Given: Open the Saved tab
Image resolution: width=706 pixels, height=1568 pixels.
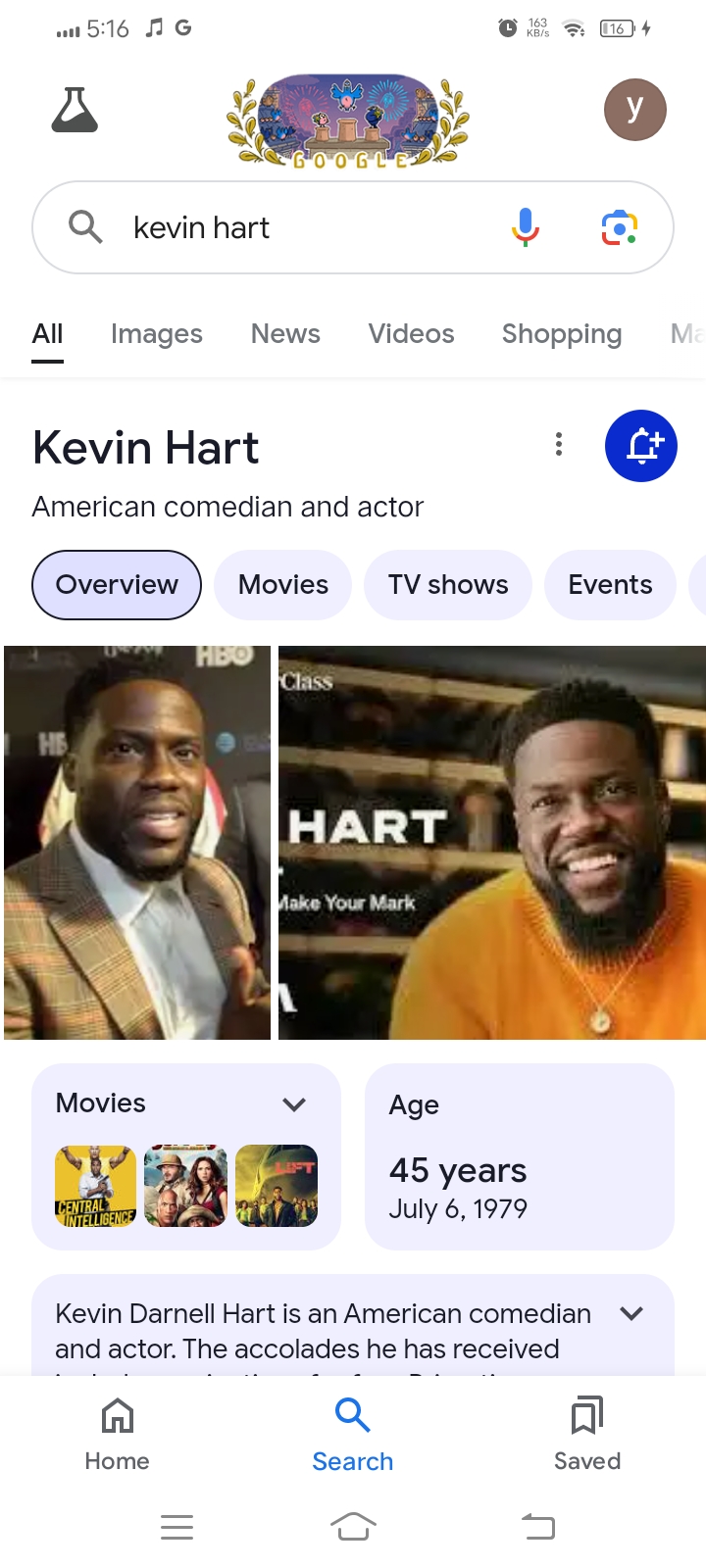Looking at the screenshot, I should coord(586,1435).
